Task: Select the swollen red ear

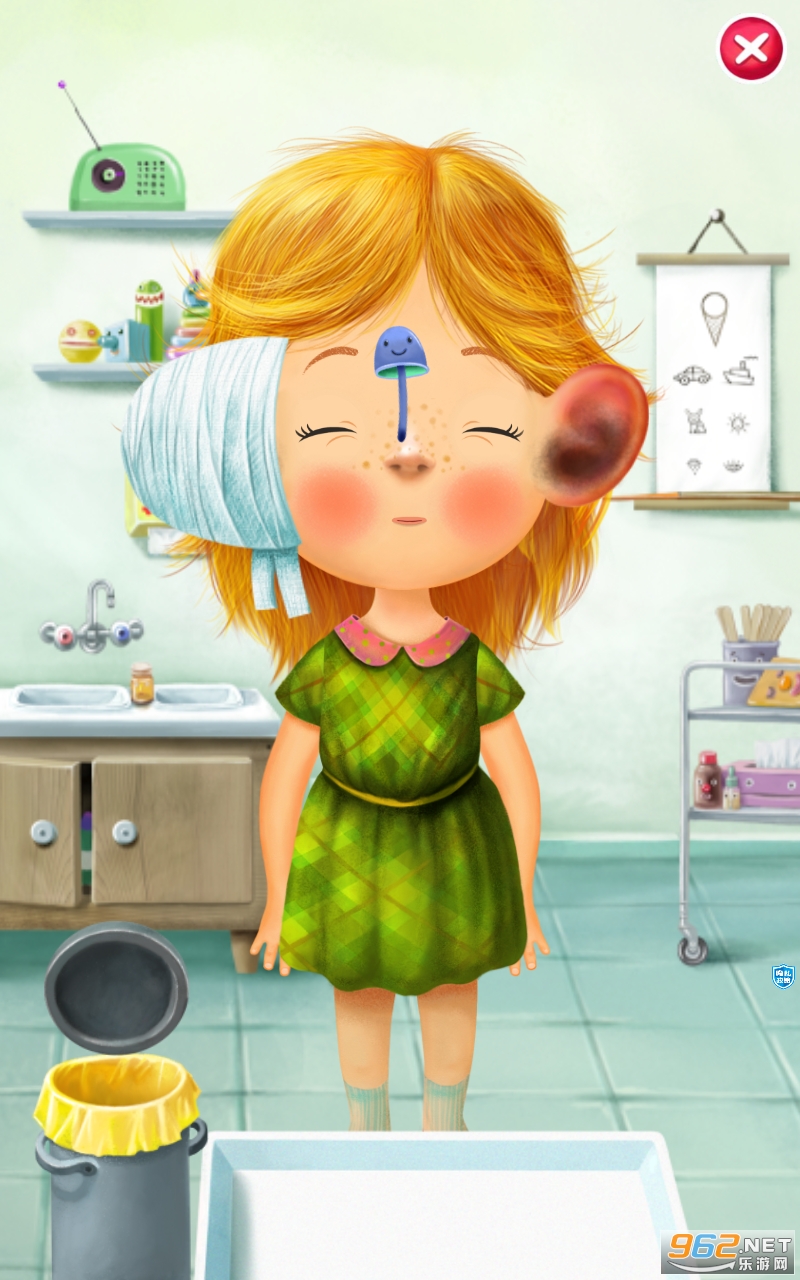Action: pyautogui.click(x=594, y=433)
